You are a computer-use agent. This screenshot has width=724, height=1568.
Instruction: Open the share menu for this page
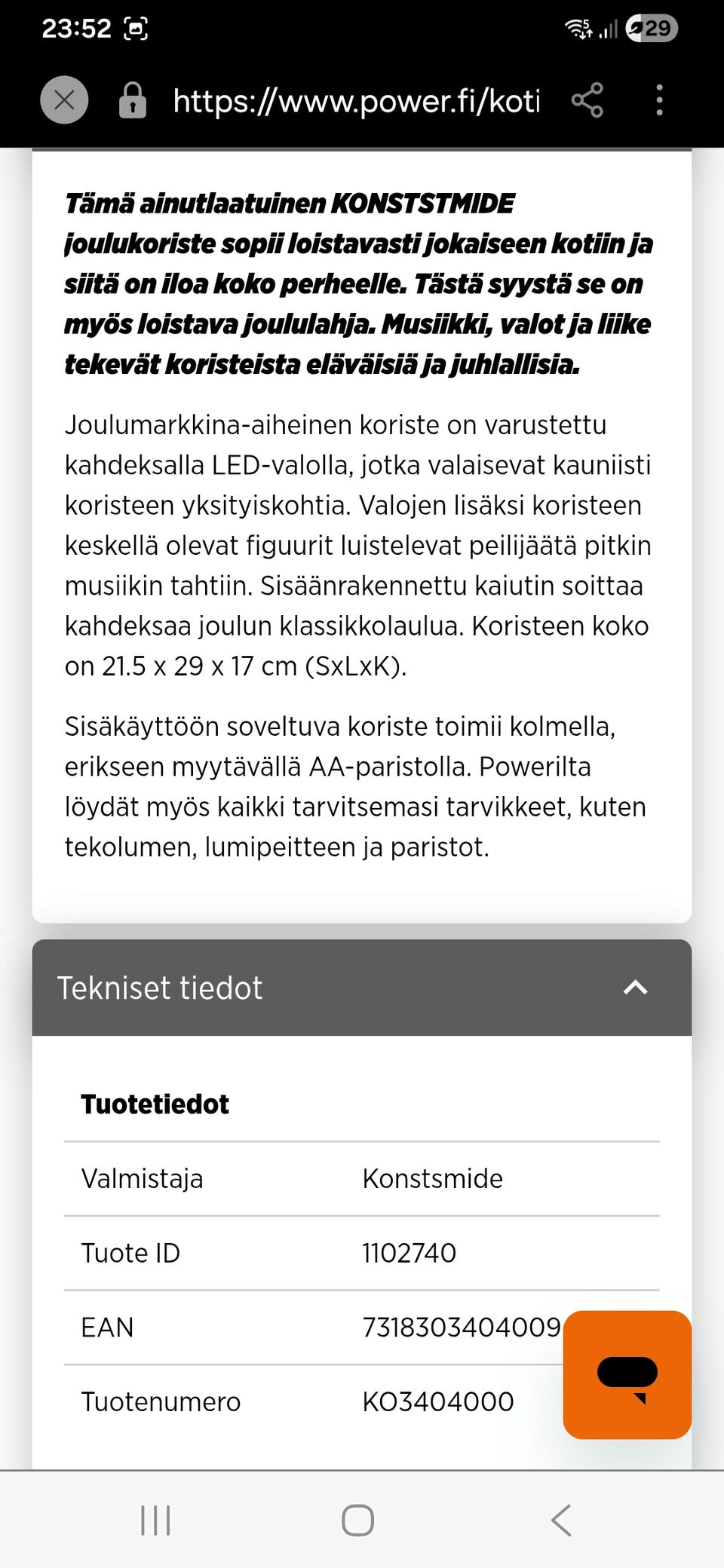point(587,99)
